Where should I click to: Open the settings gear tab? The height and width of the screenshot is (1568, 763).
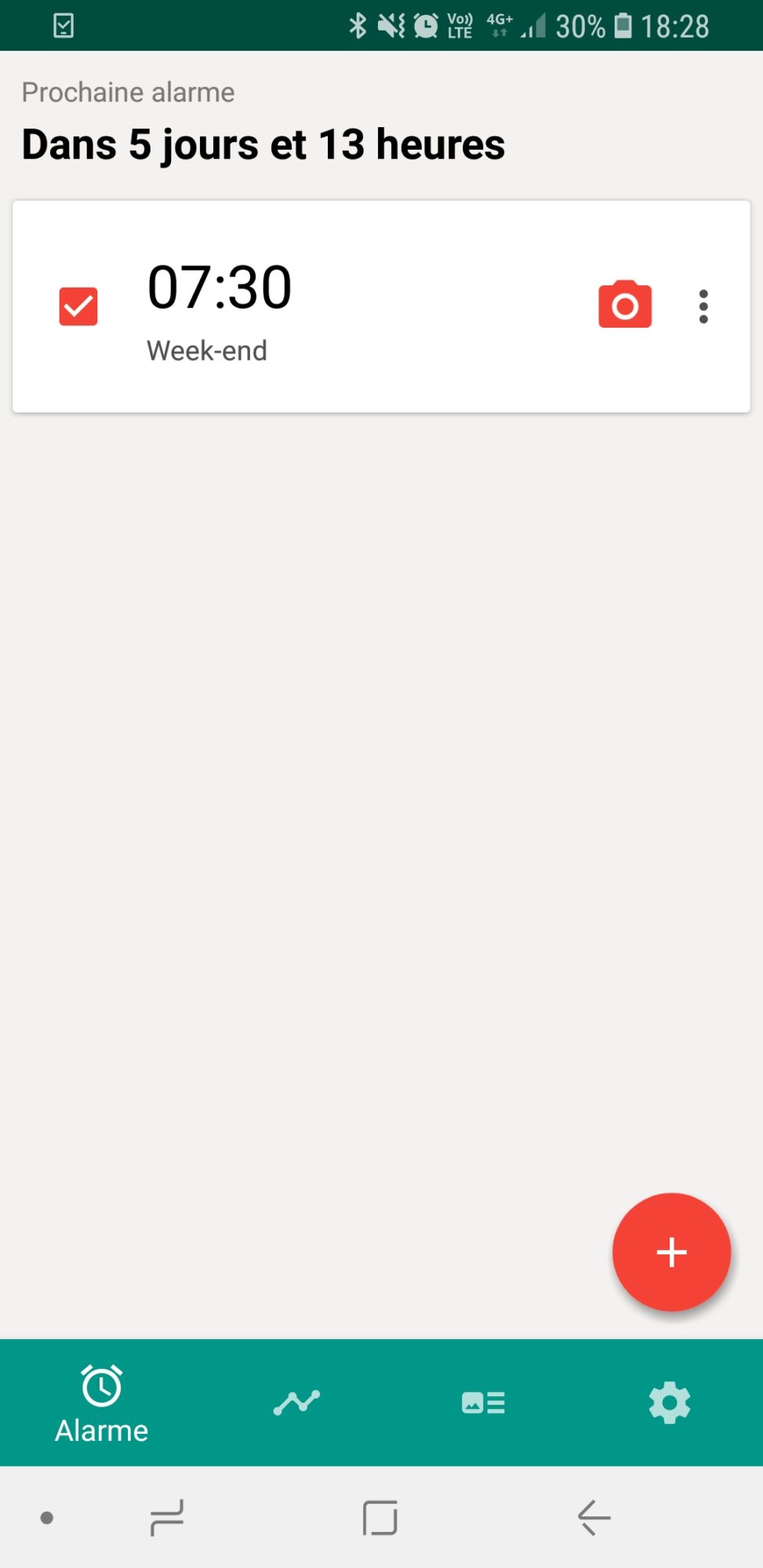click(670, 1403)
